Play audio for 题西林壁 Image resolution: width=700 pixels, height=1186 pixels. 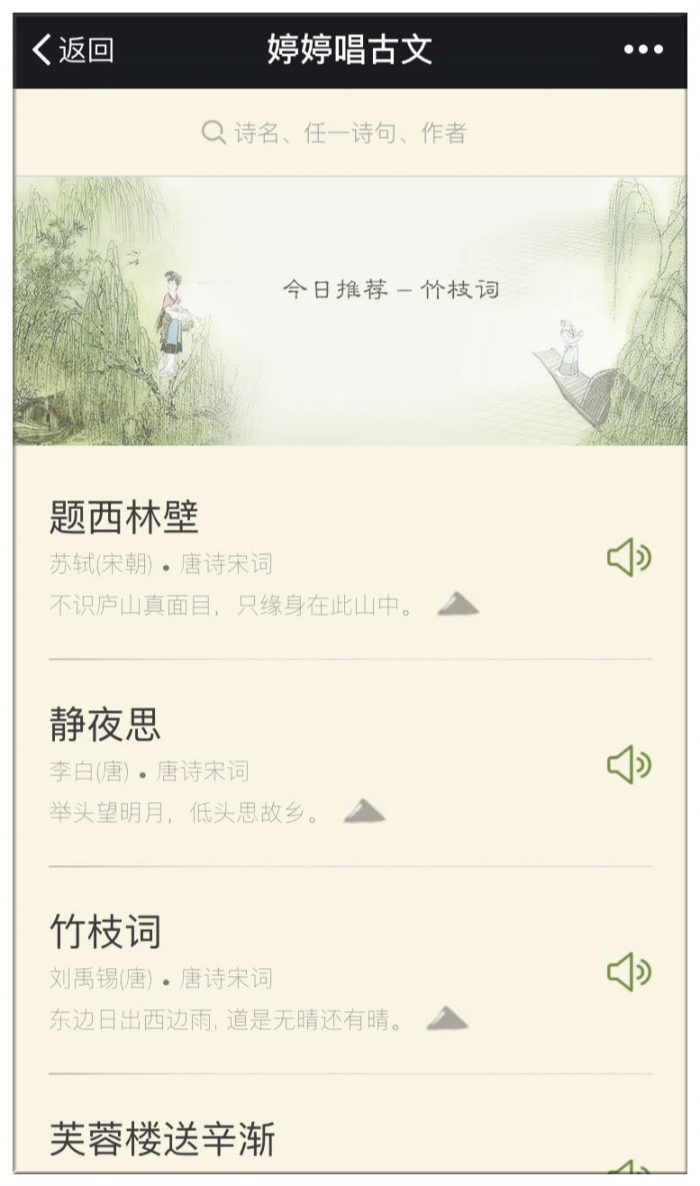629,558
